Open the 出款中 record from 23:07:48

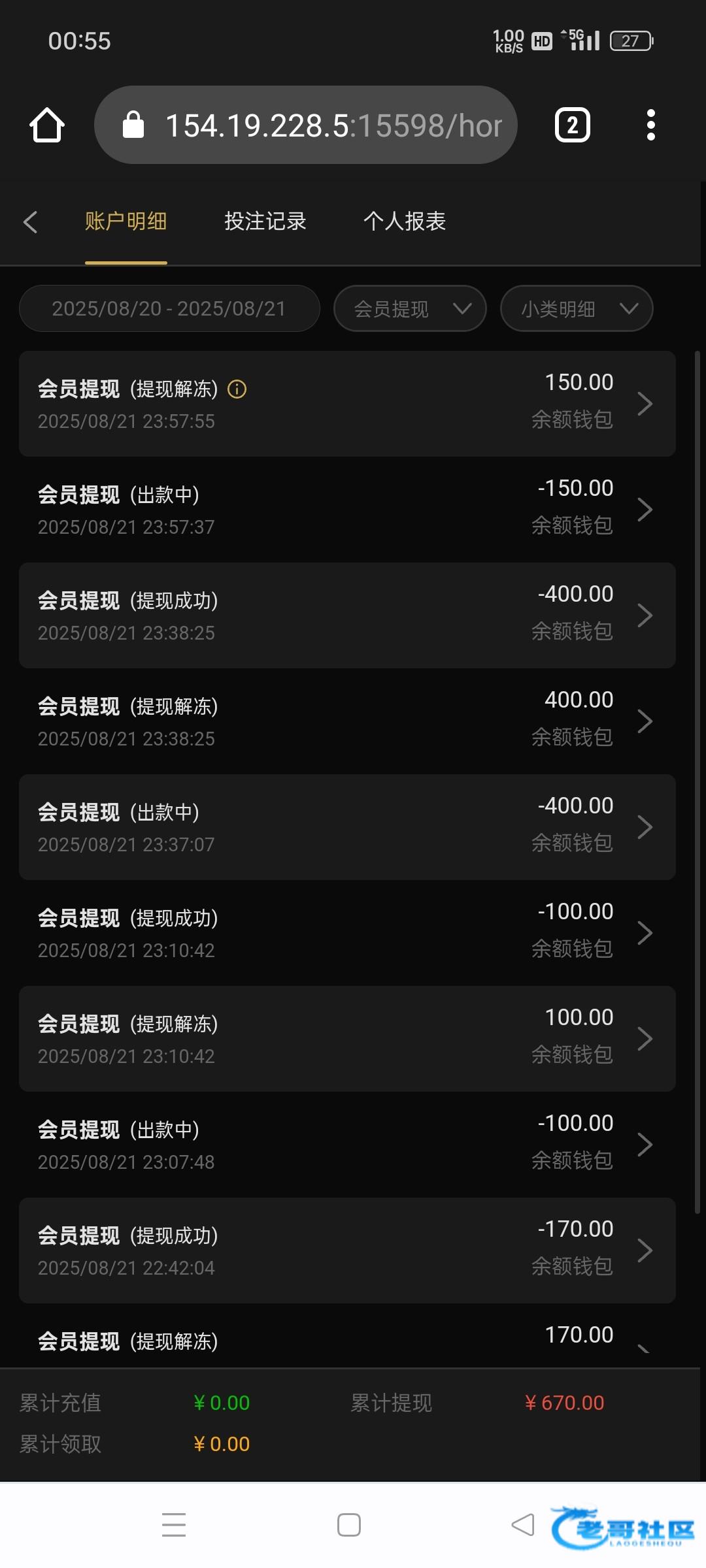tap(347, 1145)
